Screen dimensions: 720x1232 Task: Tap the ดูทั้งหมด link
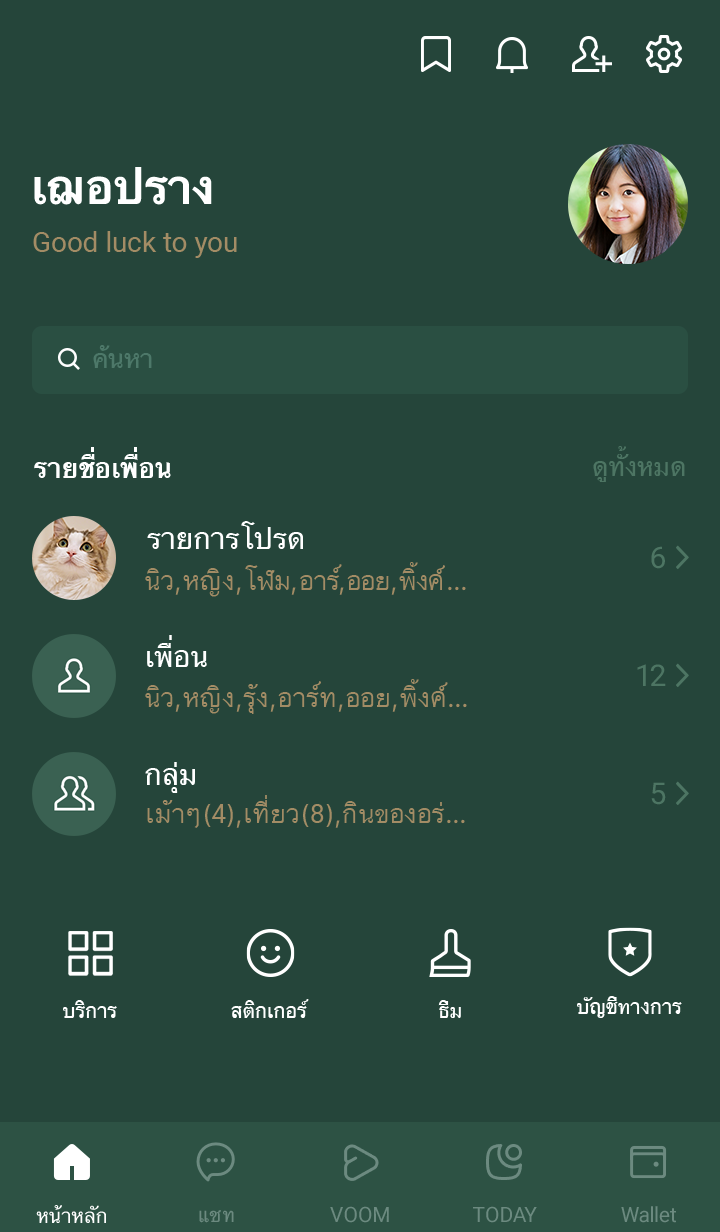coord(638,468)
